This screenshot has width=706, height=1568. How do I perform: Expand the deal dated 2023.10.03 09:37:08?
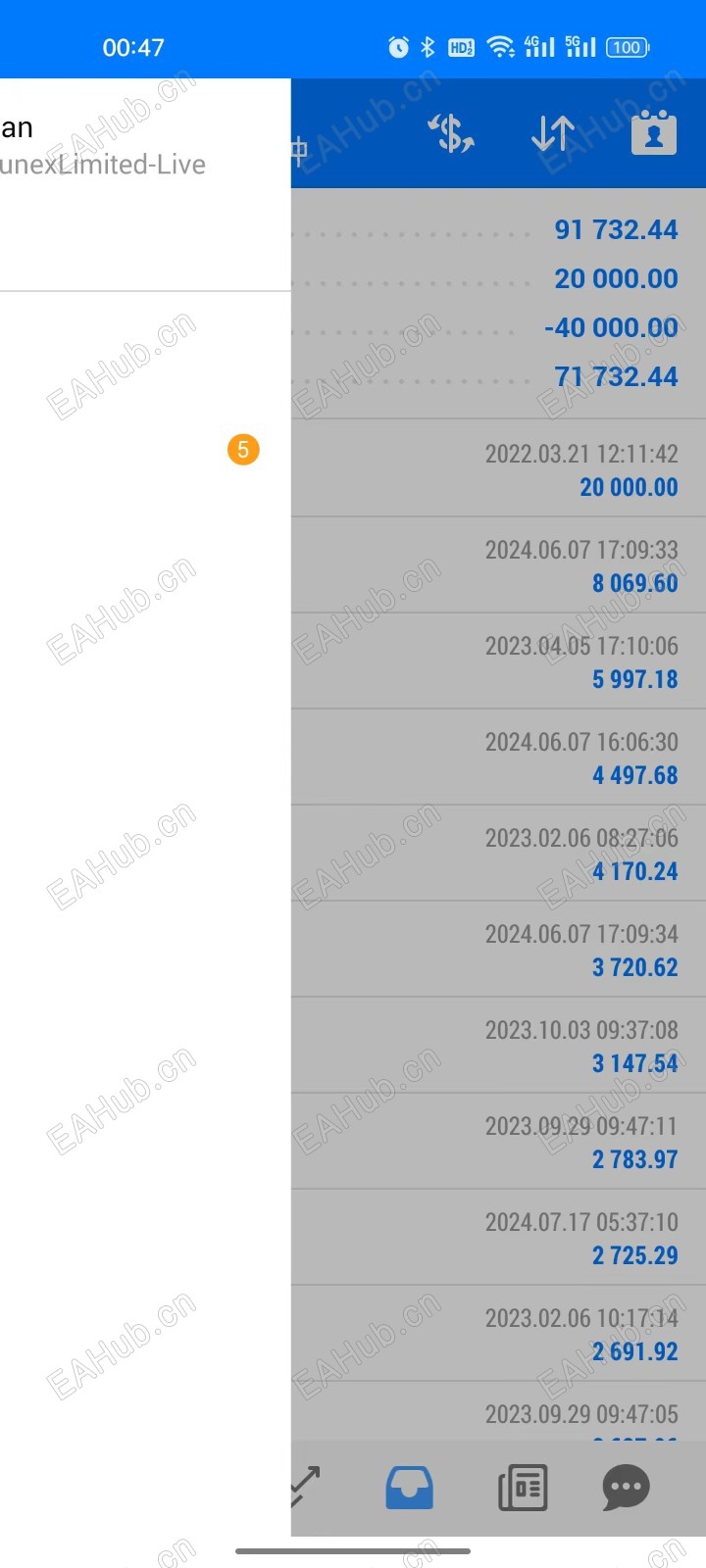click(498, 1046)
